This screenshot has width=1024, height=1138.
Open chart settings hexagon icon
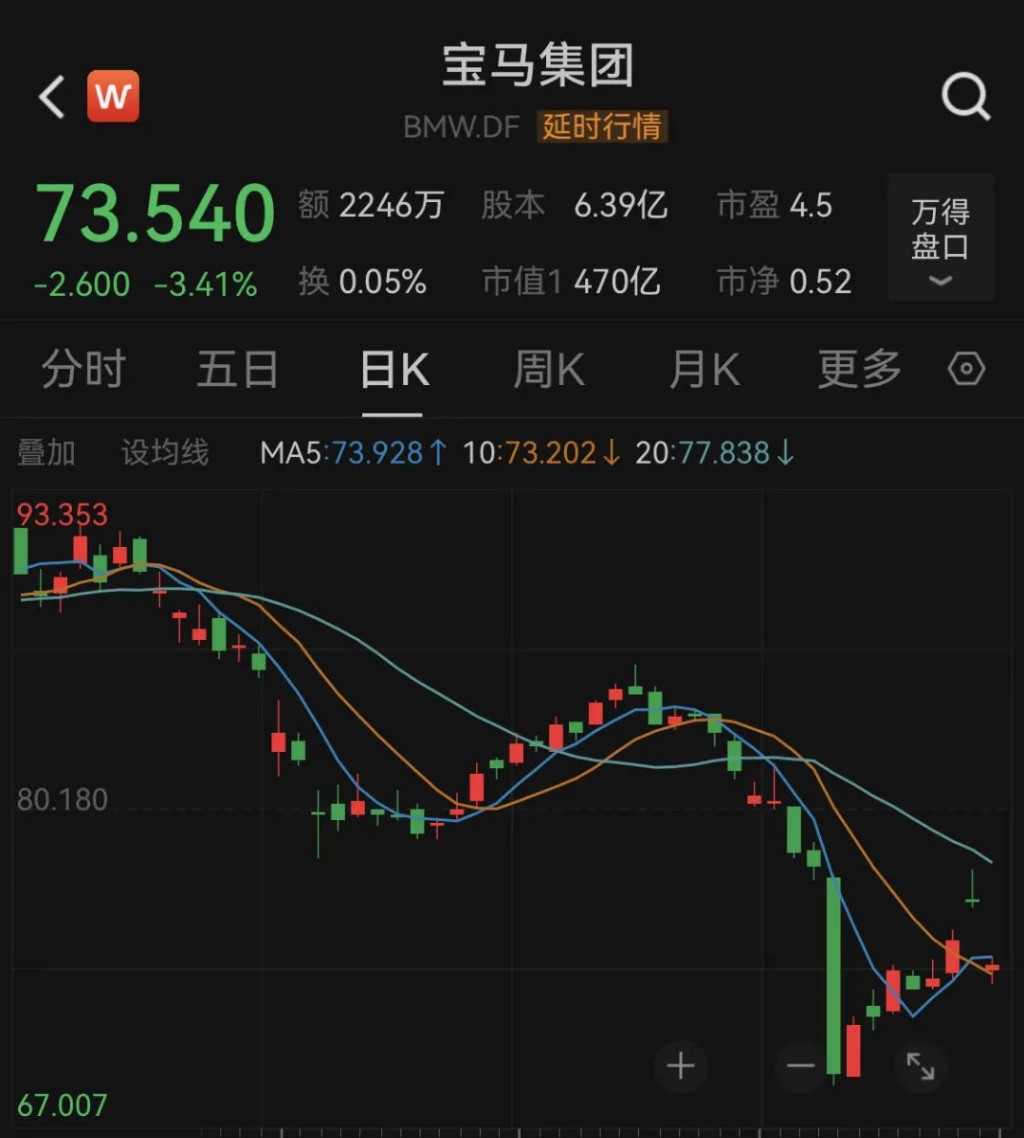tap(966, 370)
